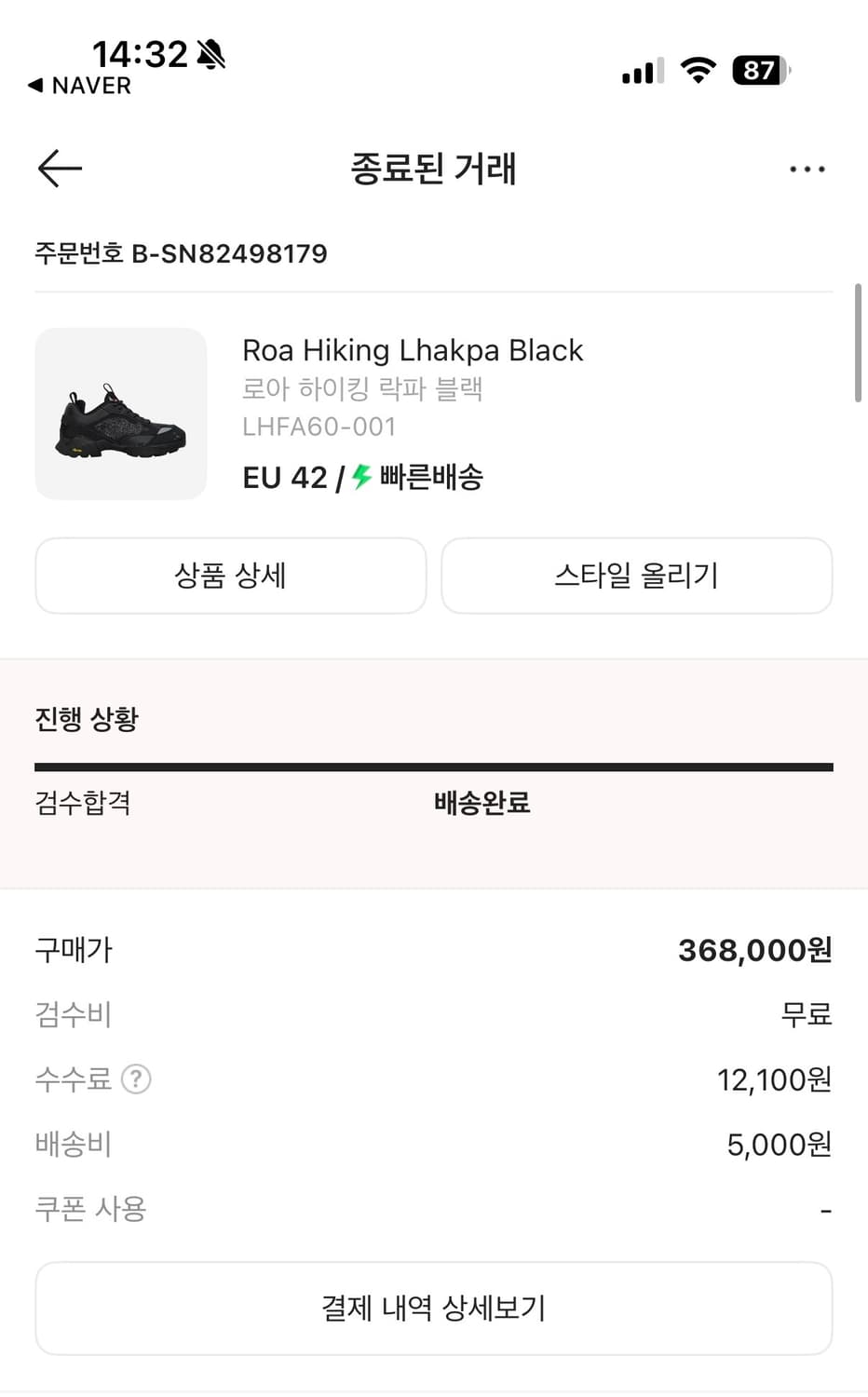Screen dimensions: 868x1397
Task: Tap the notification mute icon in status bar
Action: (x=210, y=54)
